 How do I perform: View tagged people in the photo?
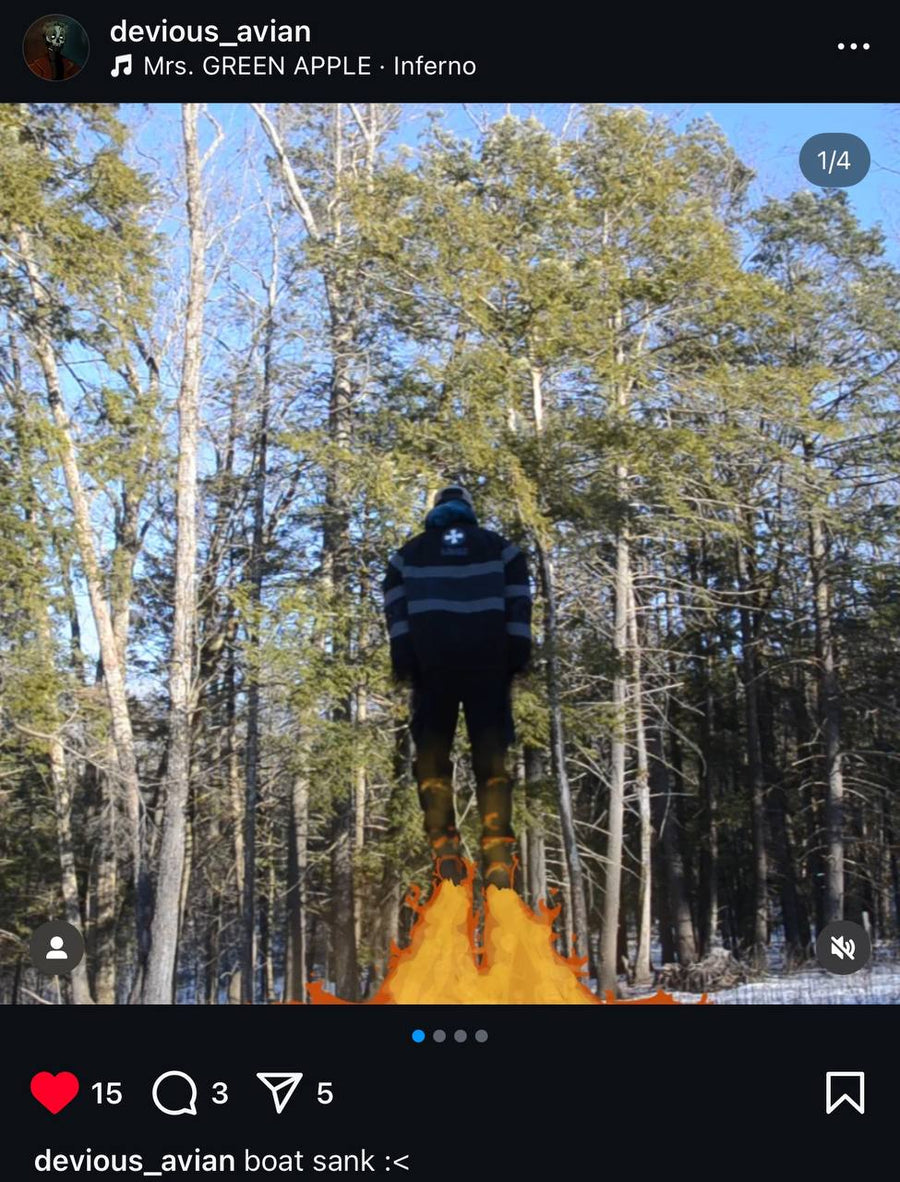57,948
